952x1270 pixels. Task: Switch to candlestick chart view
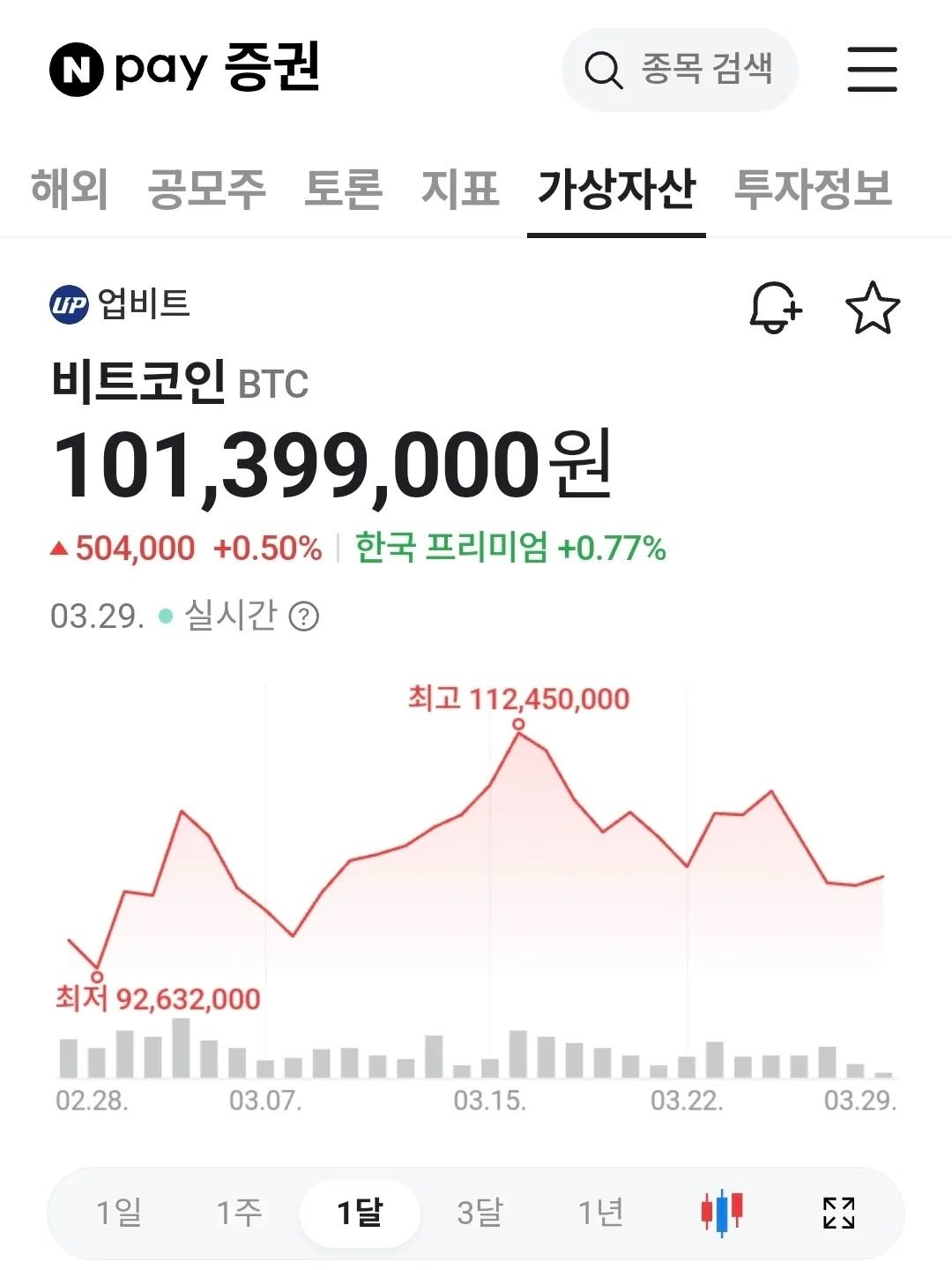coord(722,1213)
